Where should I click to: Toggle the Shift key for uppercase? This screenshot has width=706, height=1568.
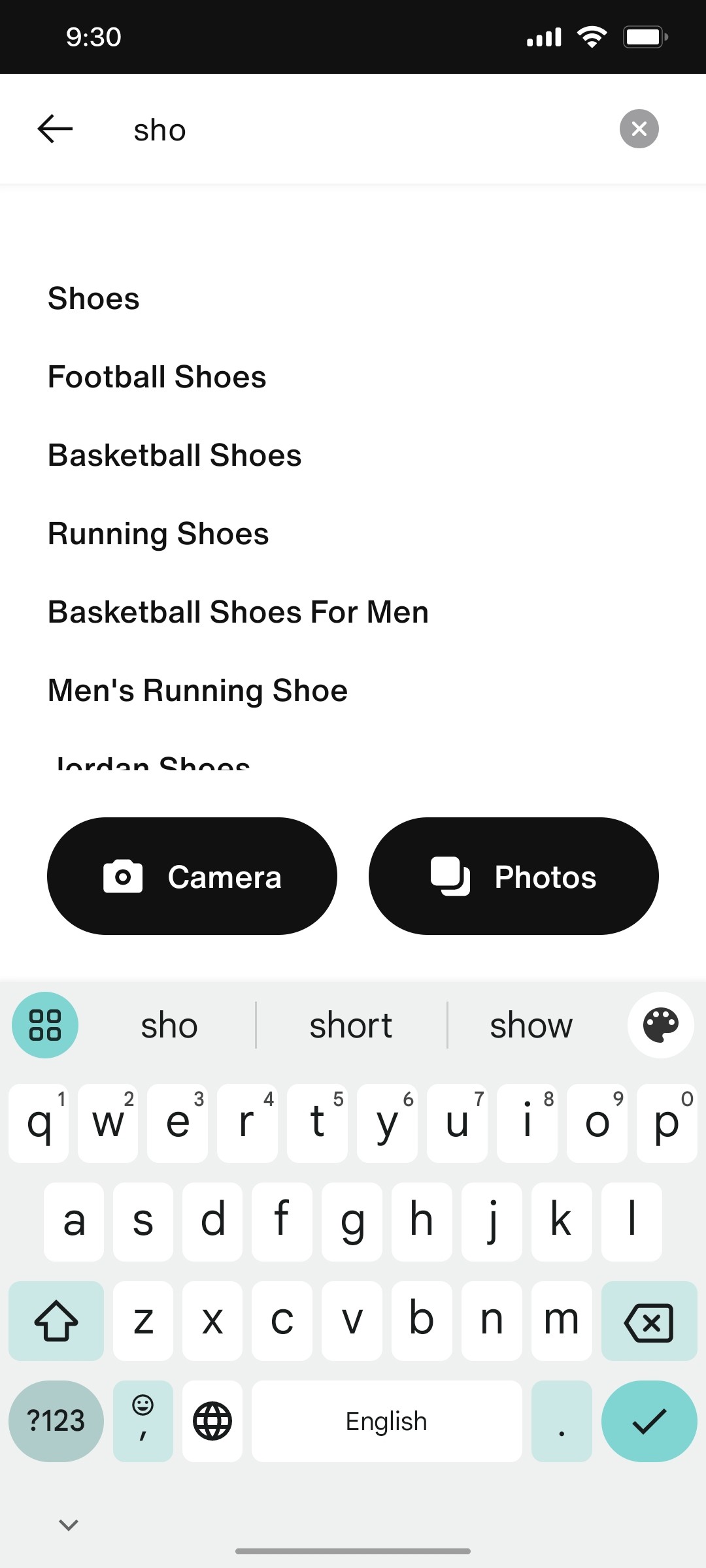[56, 1321]
